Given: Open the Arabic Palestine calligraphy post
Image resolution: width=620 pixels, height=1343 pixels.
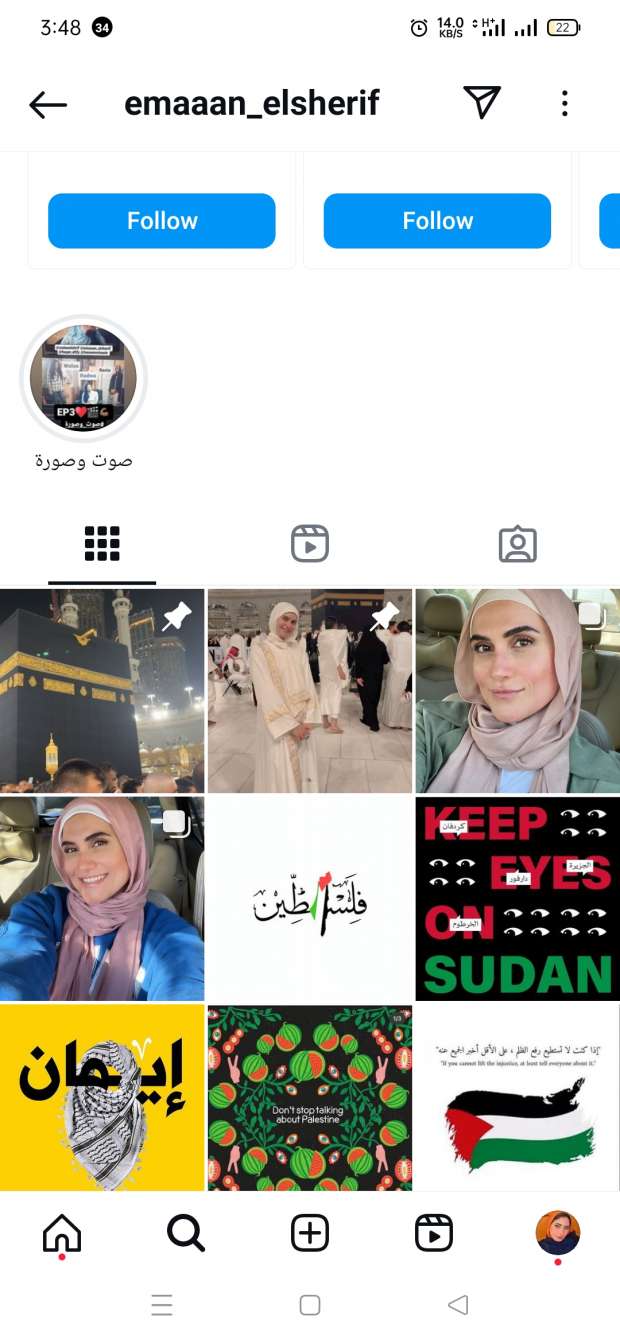Looking at the screenshot, I should (x=310, y=899).
